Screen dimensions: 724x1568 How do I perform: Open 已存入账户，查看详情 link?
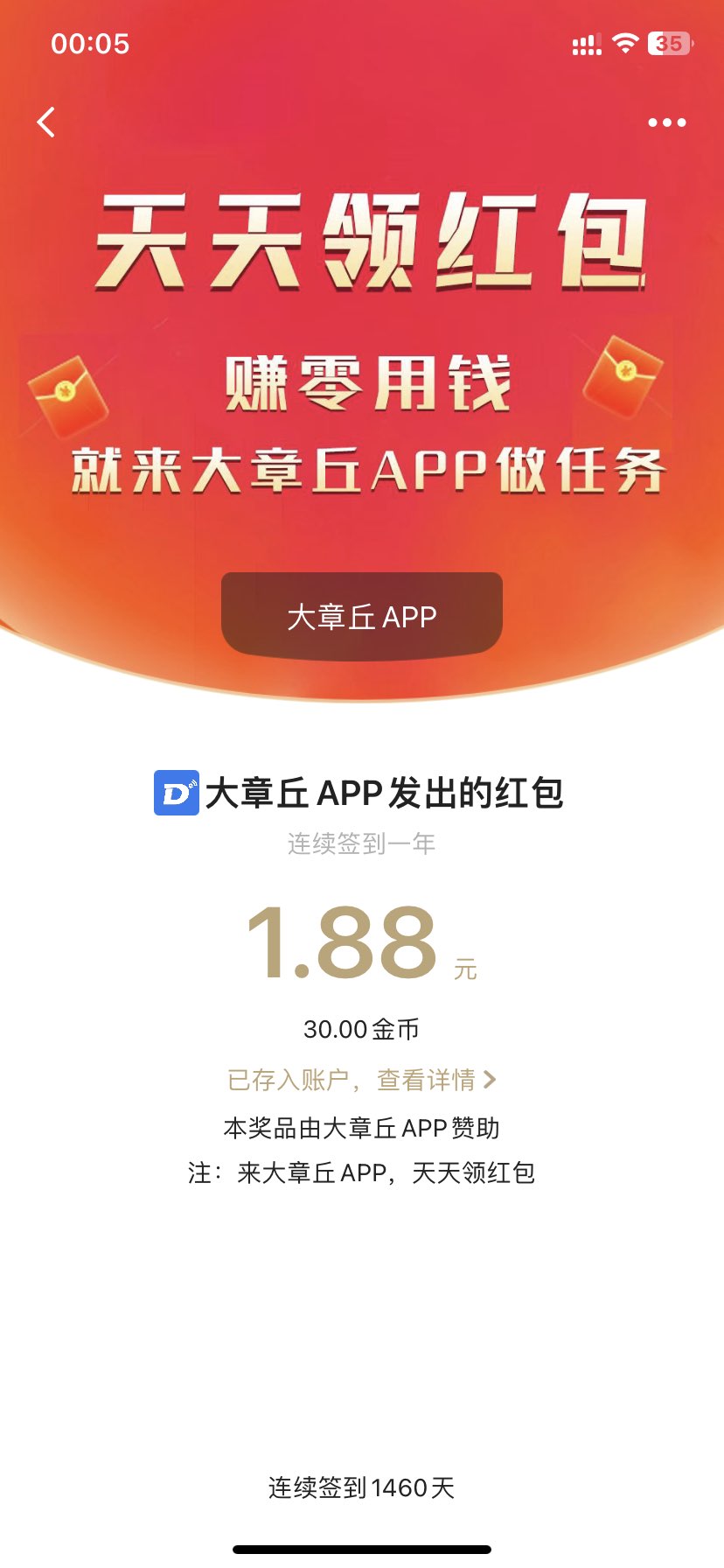[362, 1080]
